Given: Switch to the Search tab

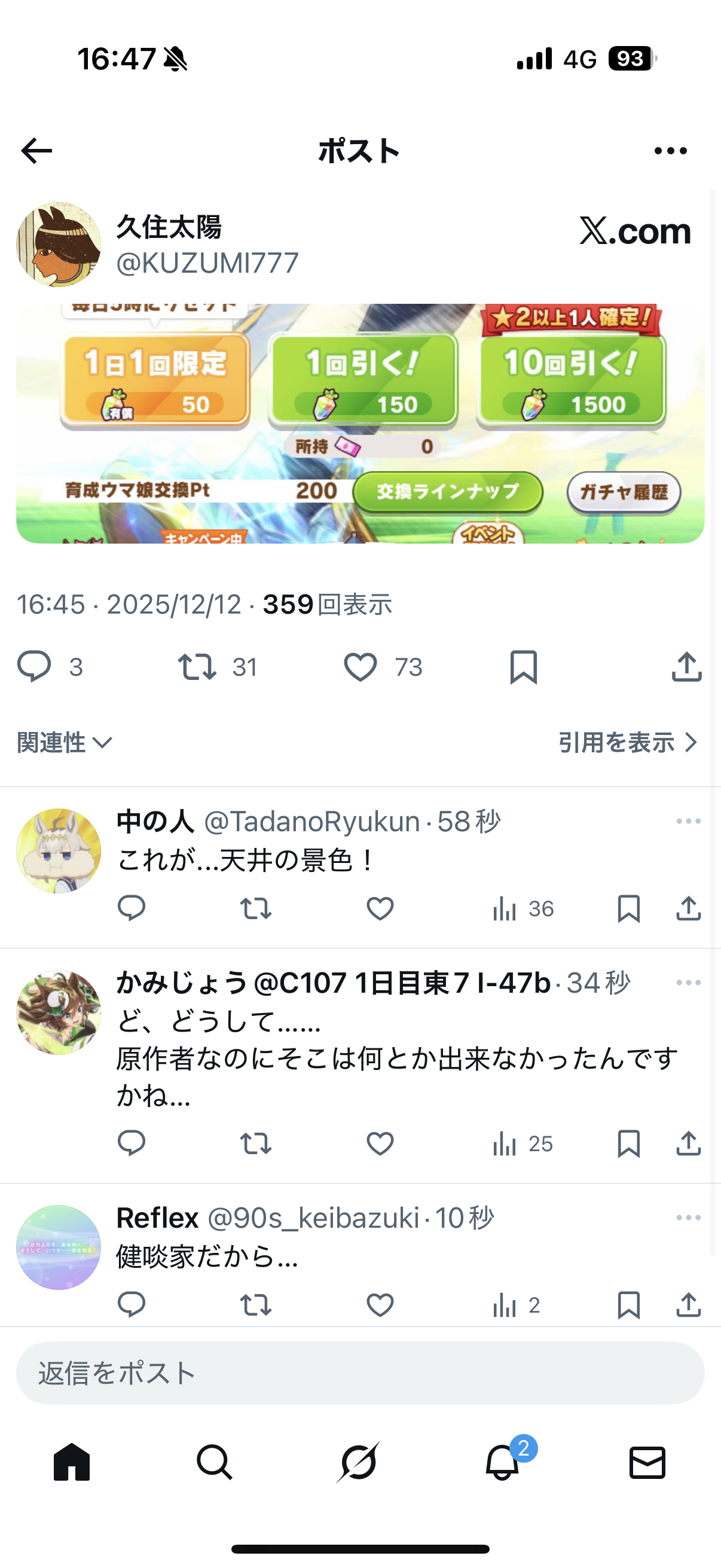Looking at the screenshot, I should (214, 1462).
